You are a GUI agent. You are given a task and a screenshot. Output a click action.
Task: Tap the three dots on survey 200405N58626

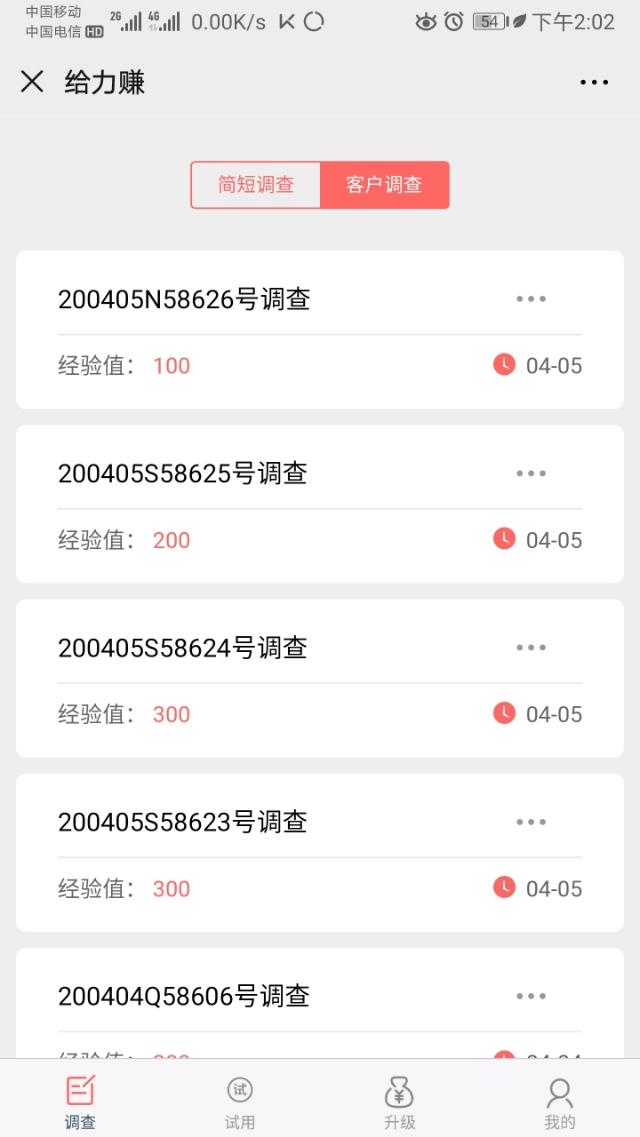coord(531,299)
